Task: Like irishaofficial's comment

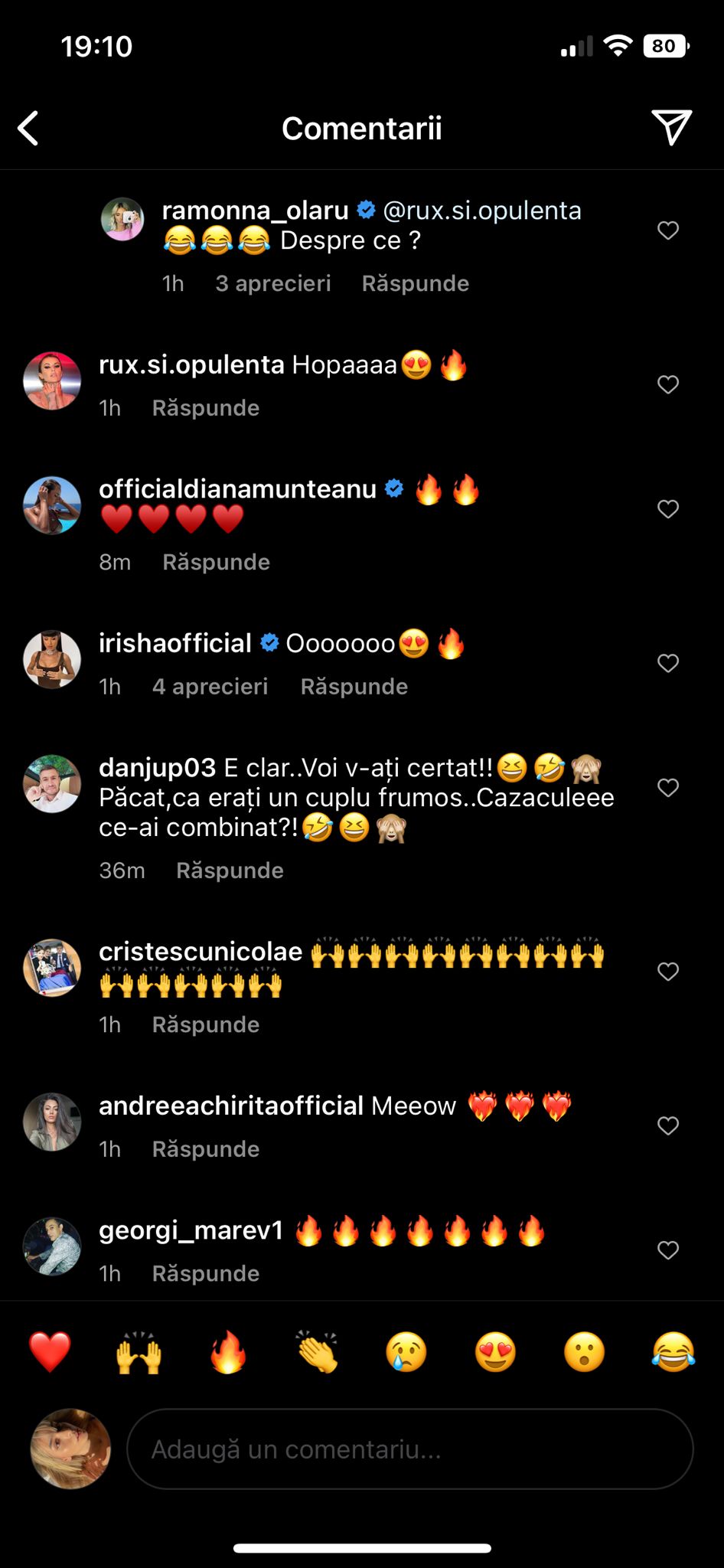Action: click(668, 663)
